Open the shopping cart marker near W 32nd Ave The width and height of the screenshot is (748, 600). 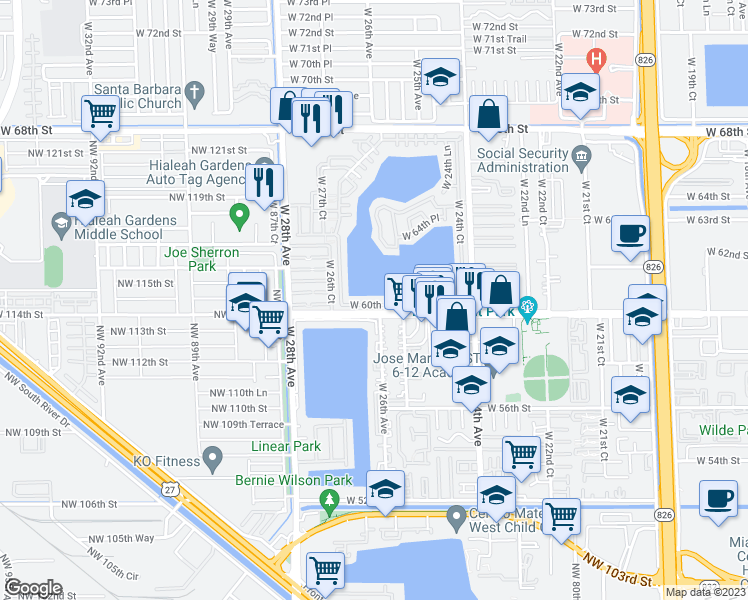(100, 114)
